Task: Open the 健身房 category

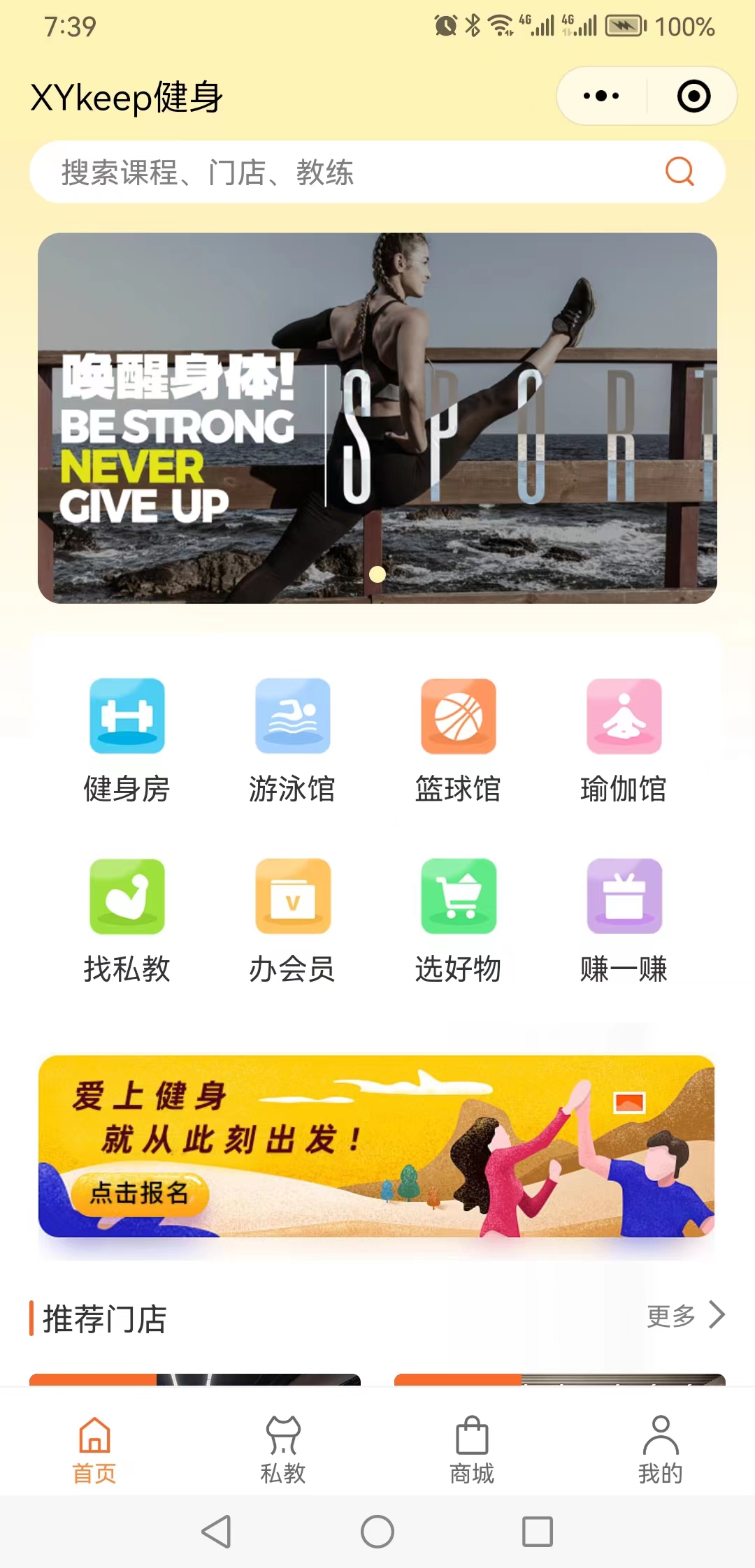Action: pos(127,741)
